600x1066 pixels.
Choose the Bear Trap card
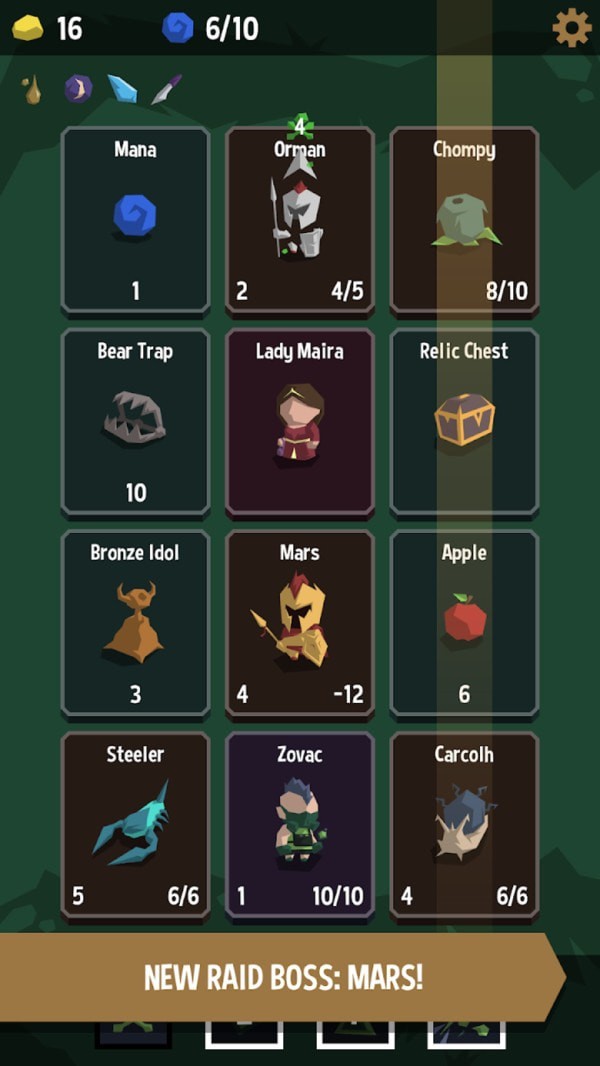click(135, 422)
